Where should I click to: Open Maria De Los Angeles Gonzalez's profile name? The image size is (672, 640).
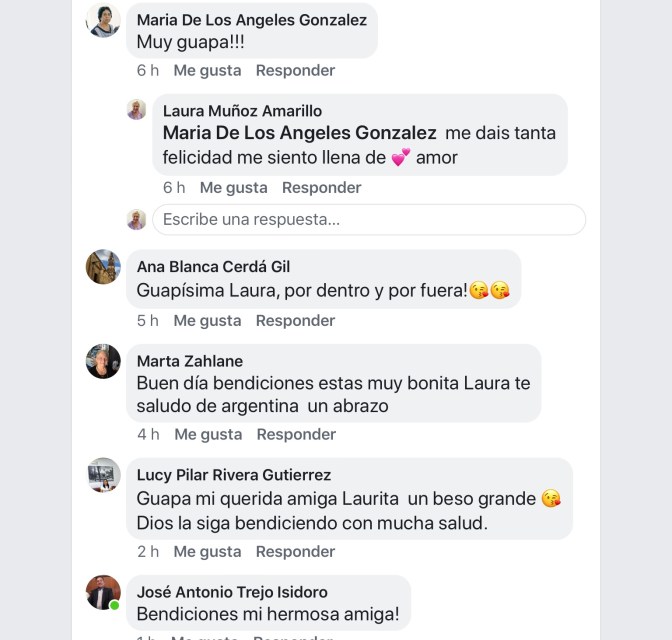(251, 19)
